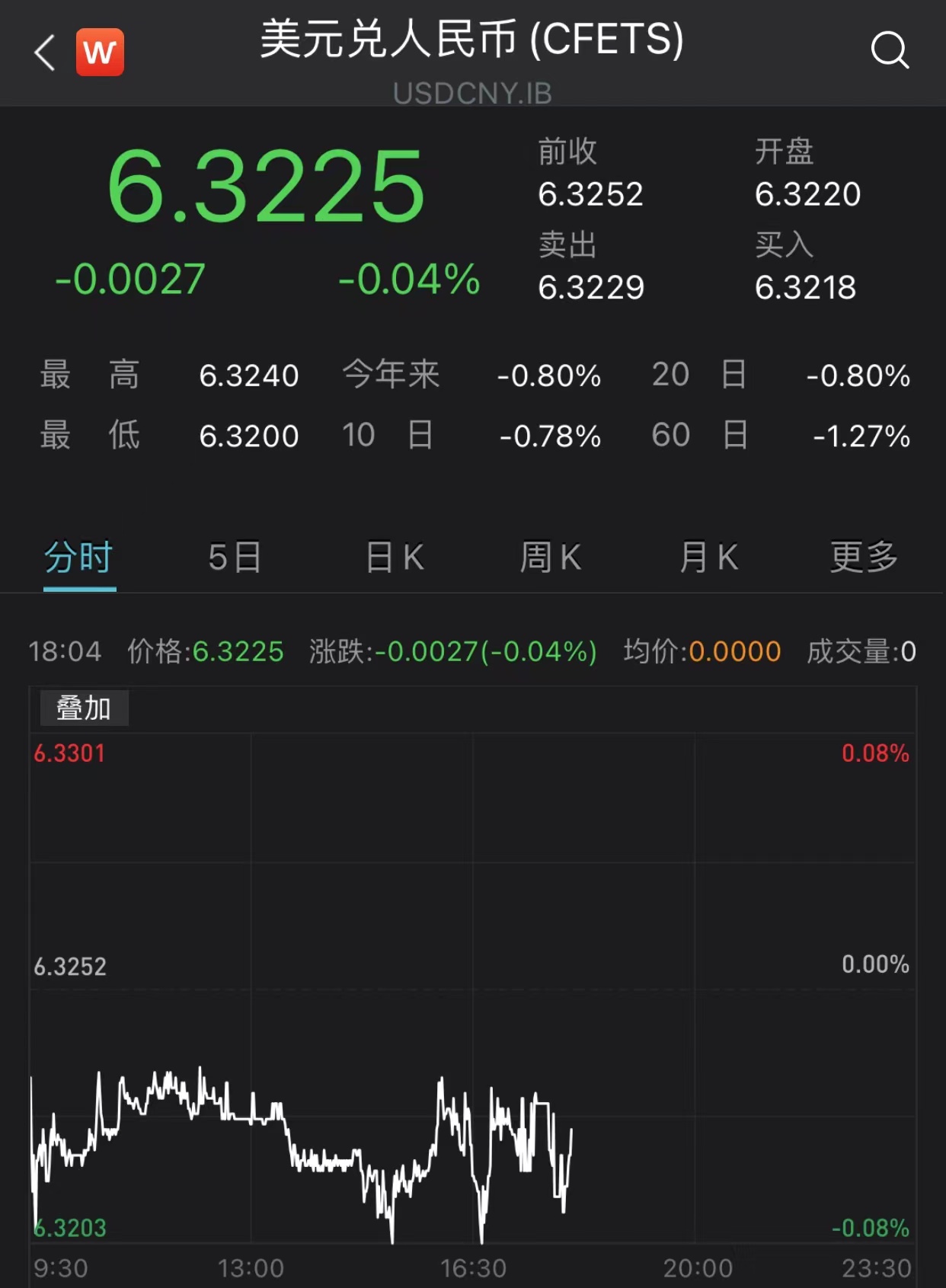Open the 日K candlestick tab
946x1288 pixels.
(x=395, y=558)
